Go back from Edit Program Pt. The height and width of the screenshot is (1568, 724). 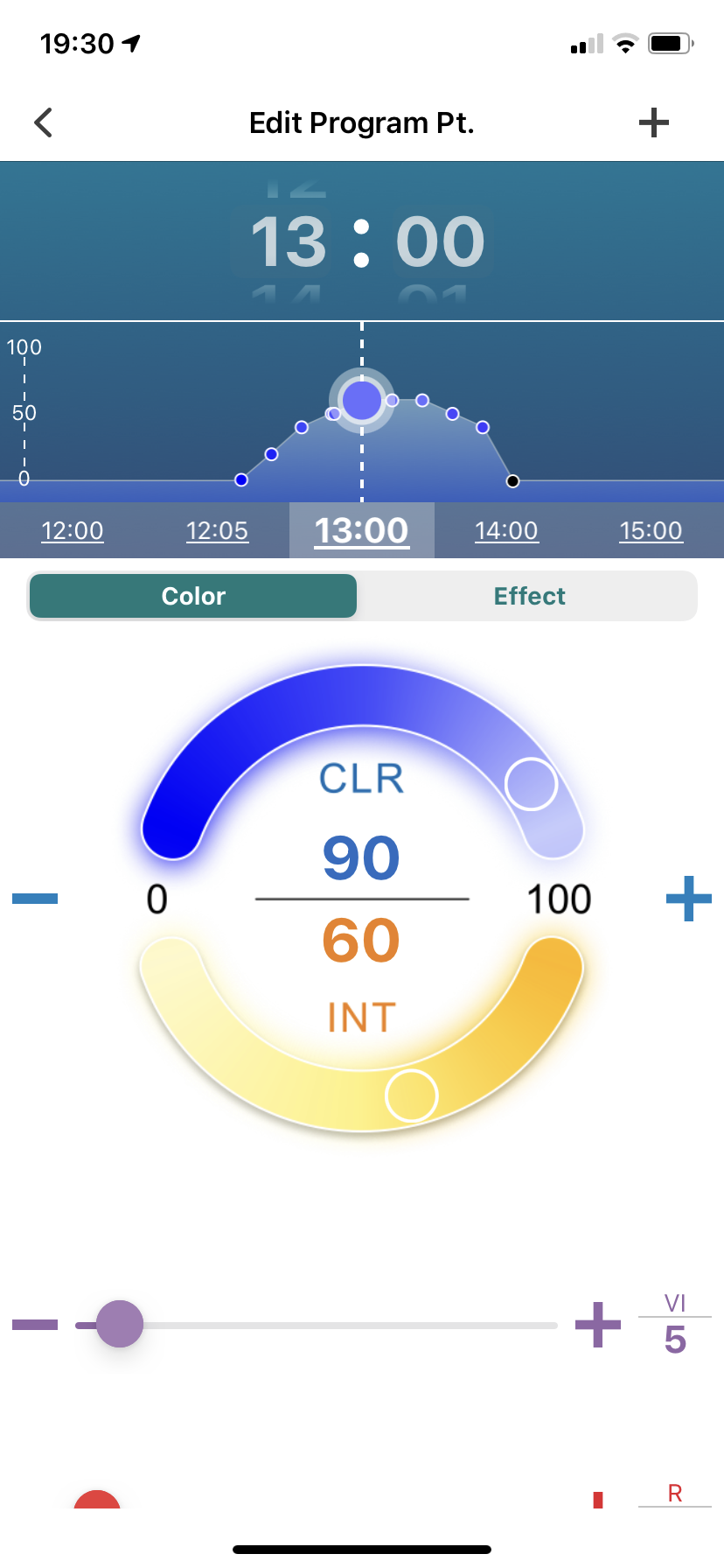tap(44, 122)
